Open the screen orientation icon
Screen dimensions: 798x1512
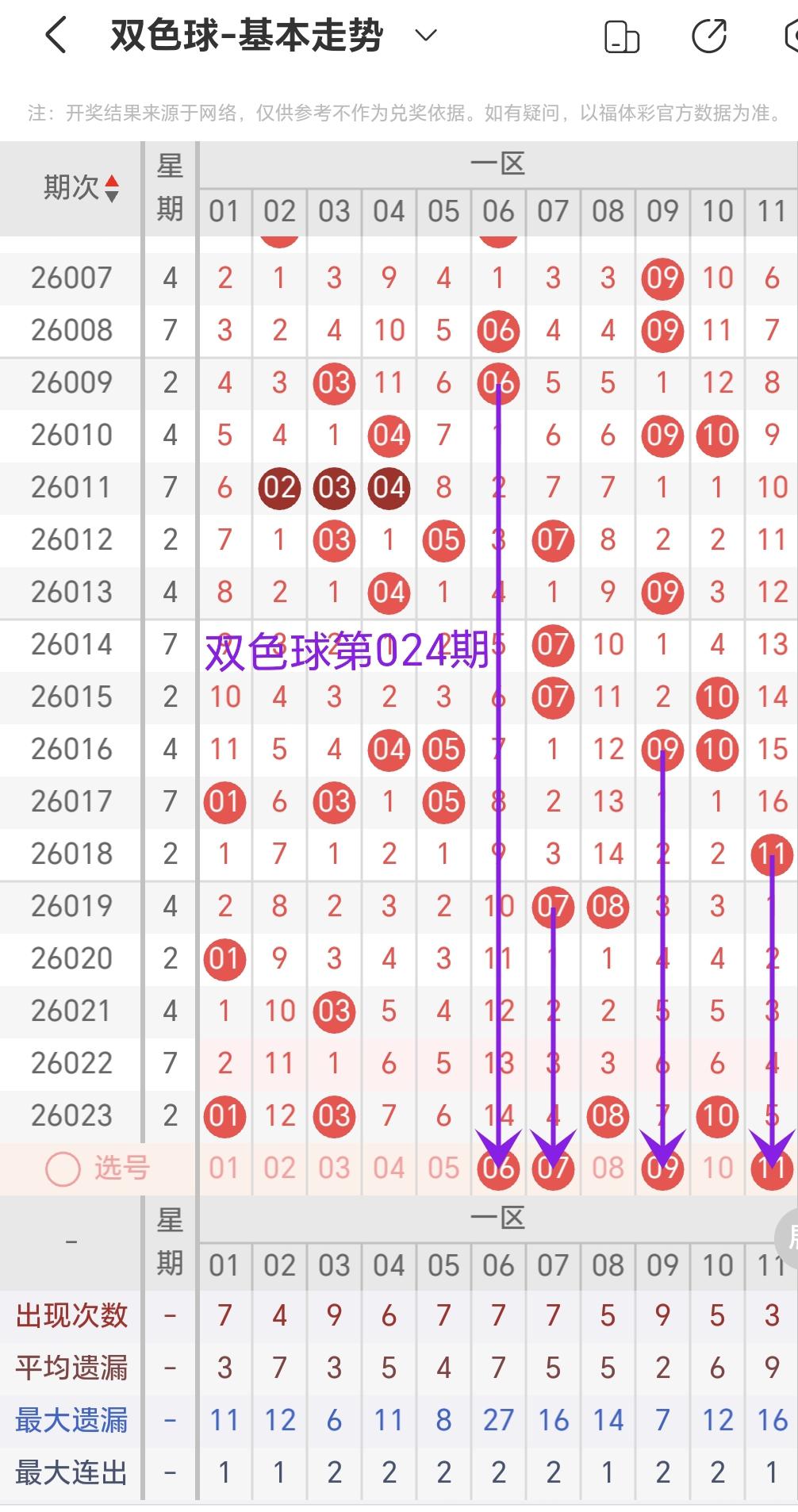(x=621, y=37)
